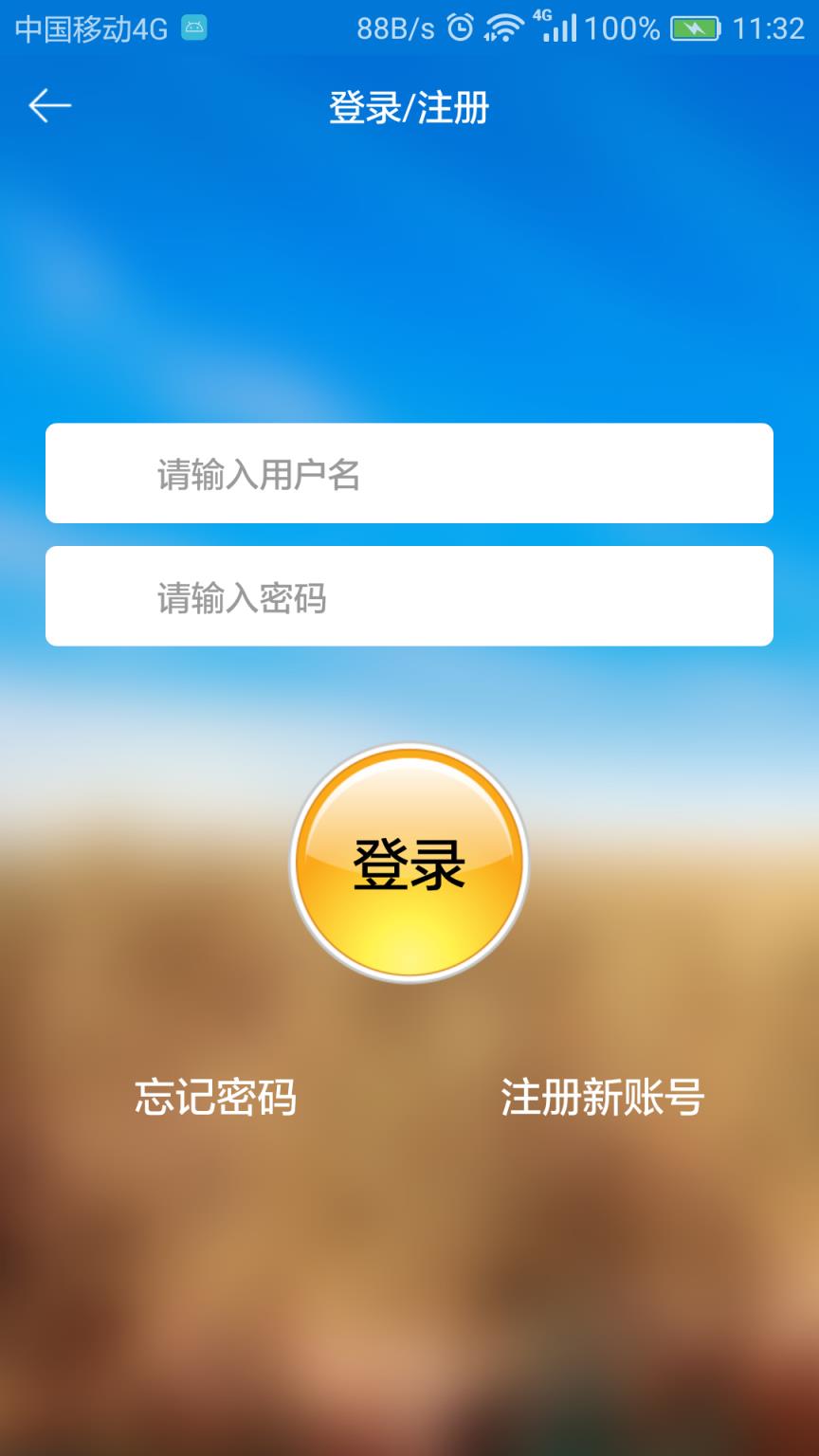Tap the green notification icon in status bar

194,27
